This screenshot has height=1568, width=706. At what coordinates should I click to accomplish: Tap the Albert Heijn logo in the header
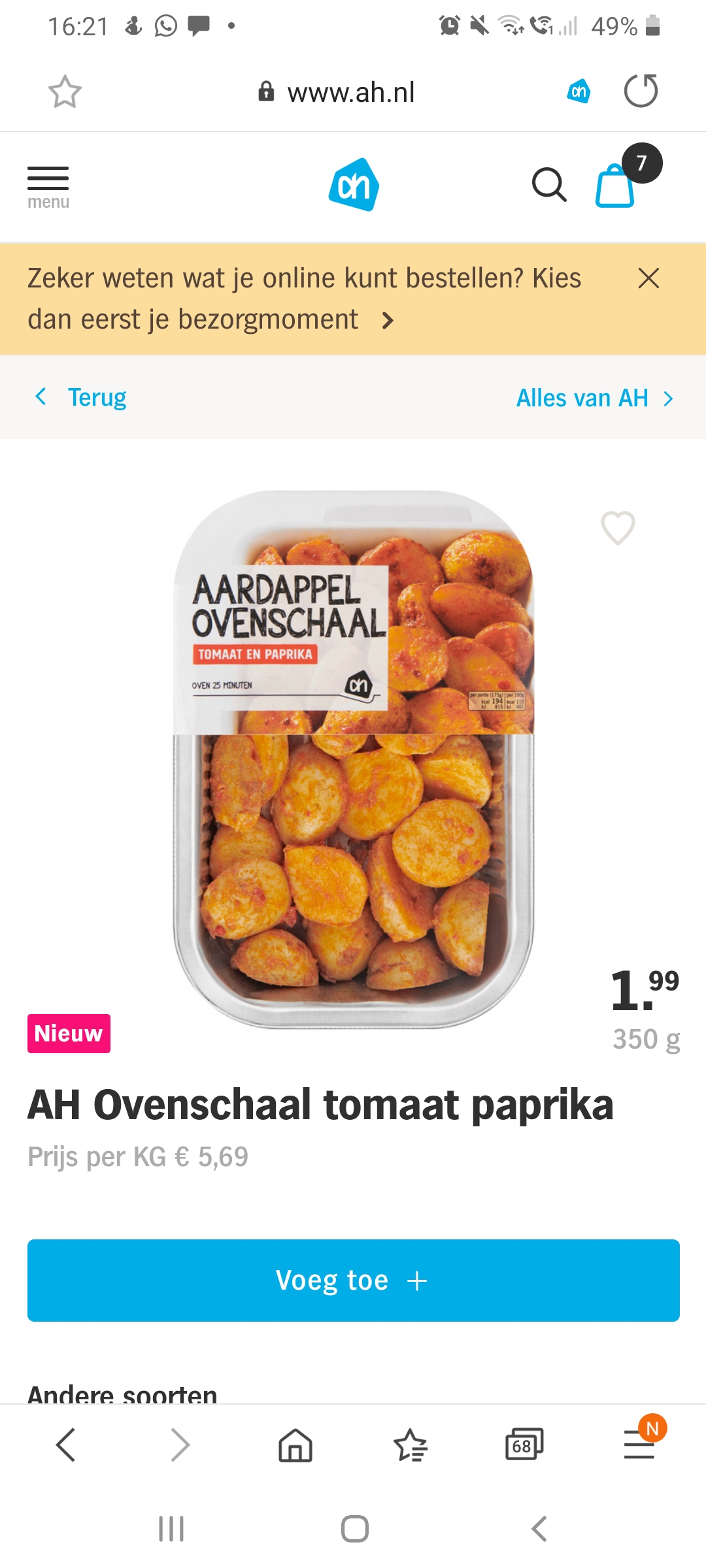354,185
